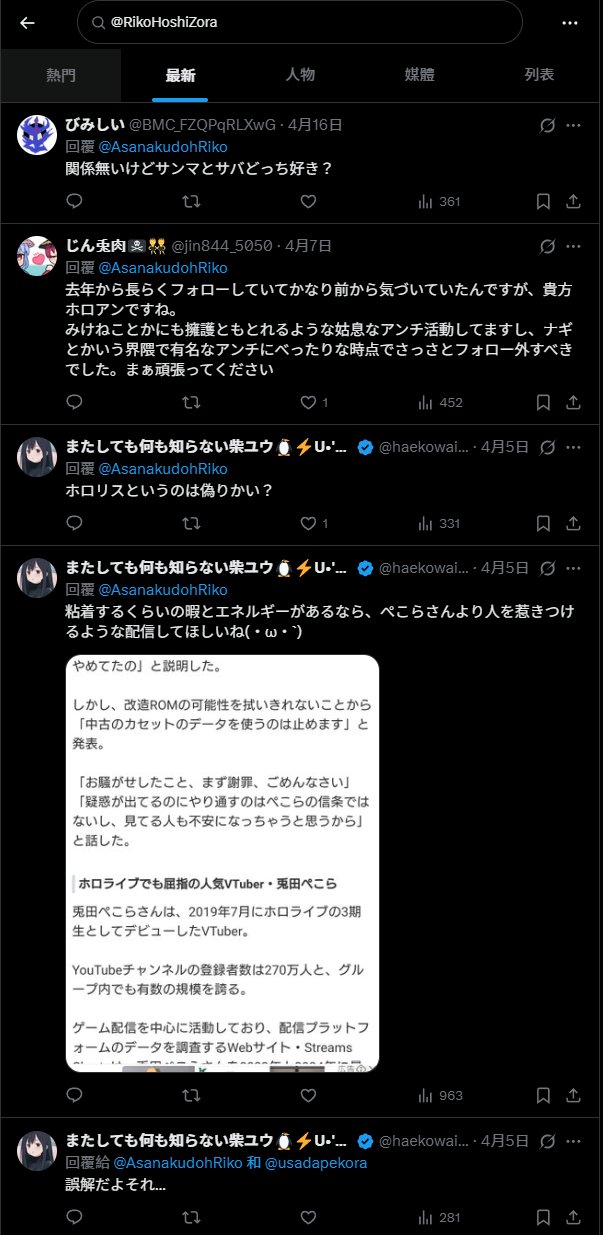Like びみしい's post about サンマとサバ
This screenshot has width=603, height=1235.
point(309,201)
